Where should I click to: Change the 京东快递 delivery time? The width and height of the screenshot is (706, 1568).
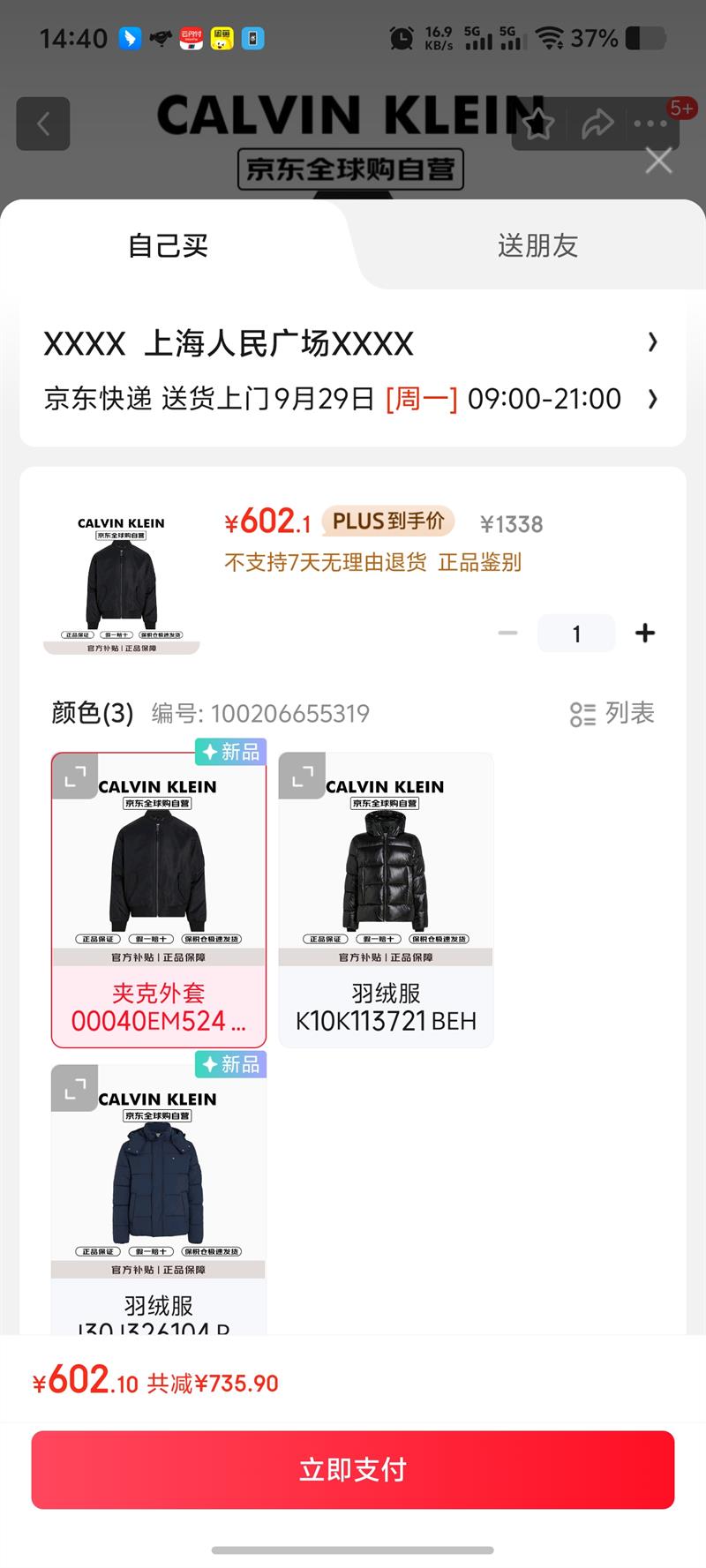(351, 399)
